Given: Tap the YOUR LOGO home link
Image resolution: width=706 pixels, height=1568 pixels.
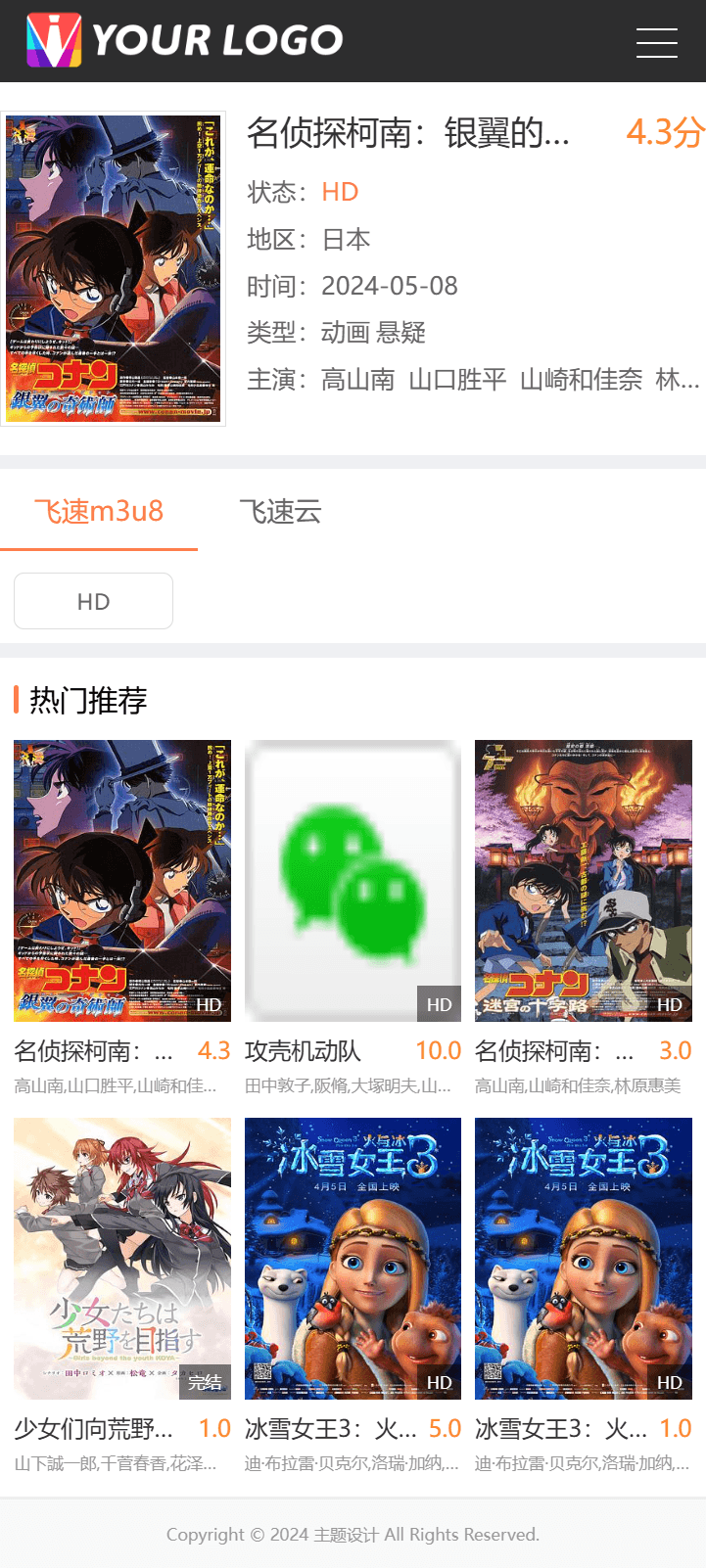Looking at the screenshot, I should coord(185,41).
